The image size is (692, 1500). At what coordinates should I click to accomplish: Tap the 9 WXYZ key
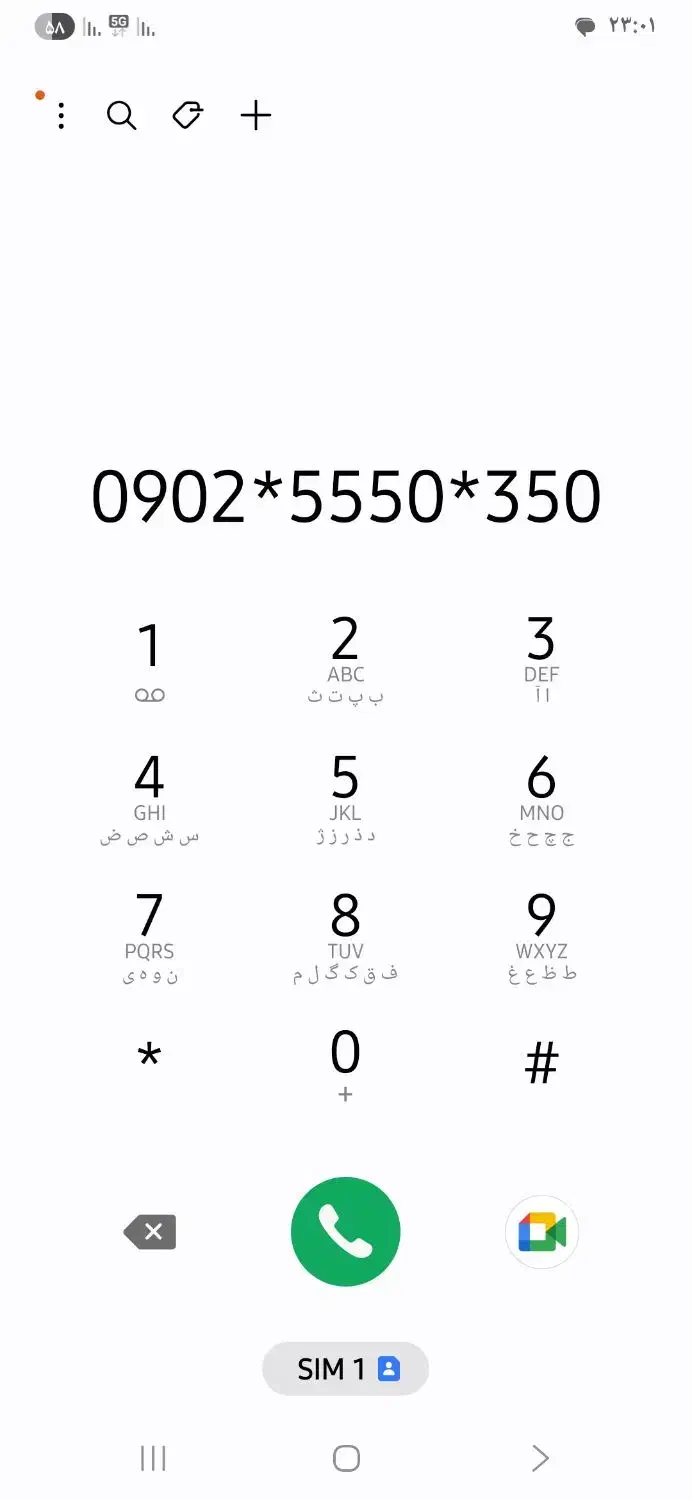coord(541,938)
